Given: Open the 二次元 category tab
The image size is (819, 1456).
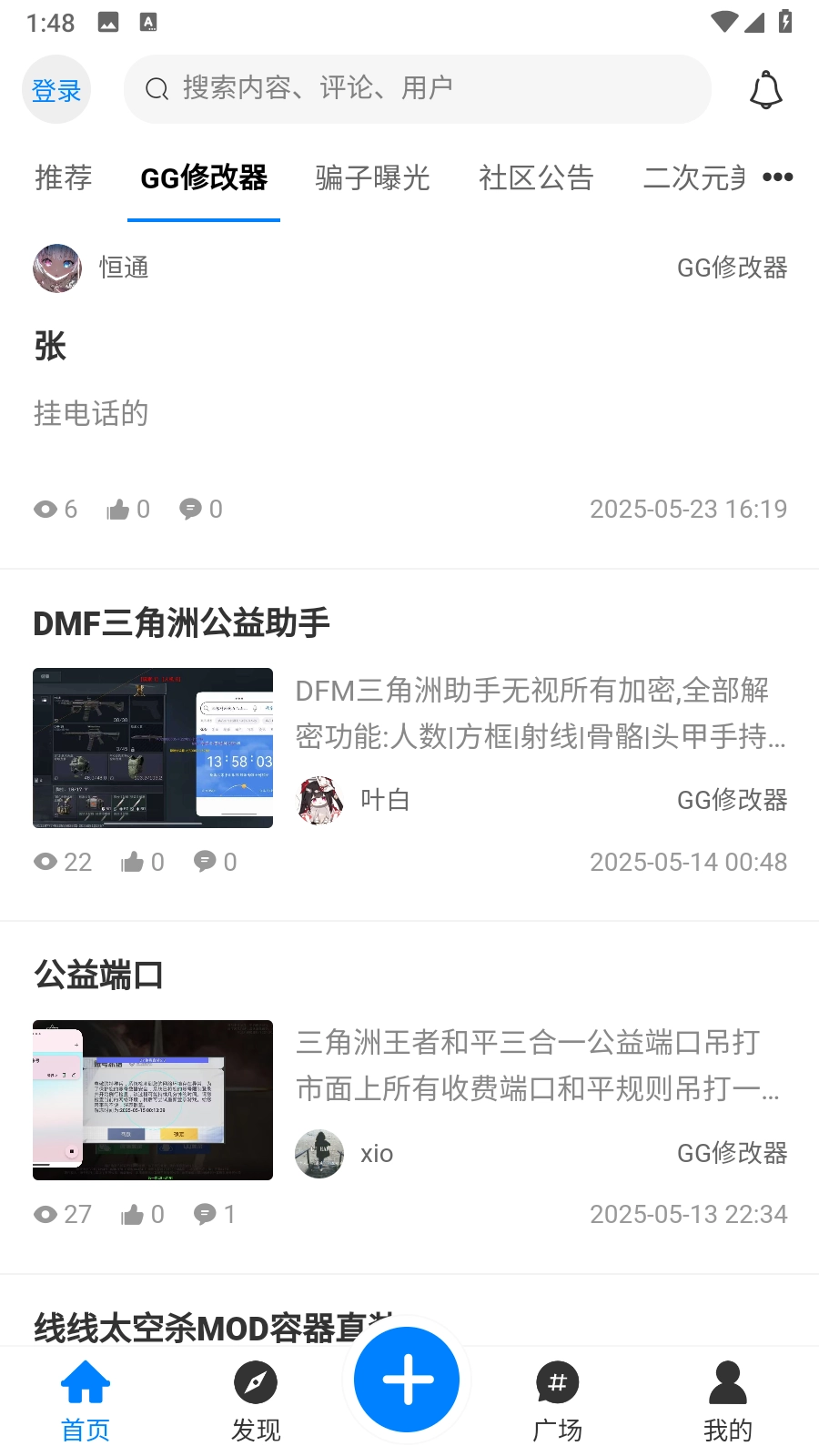Looking at the screenshot, I should tap(693, 177).
